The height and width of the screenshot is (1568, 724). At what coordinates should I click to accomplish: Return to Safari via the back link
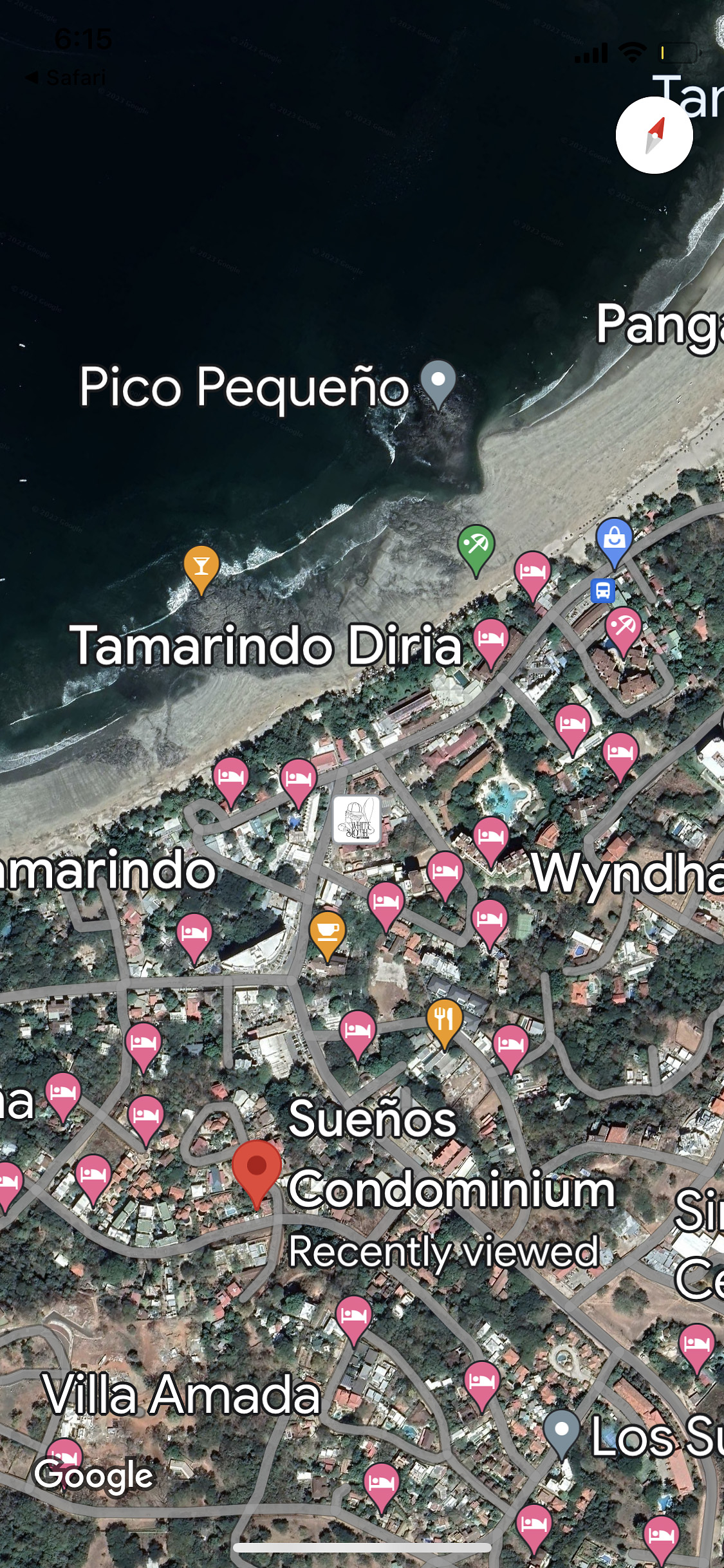tap(66, 78)
